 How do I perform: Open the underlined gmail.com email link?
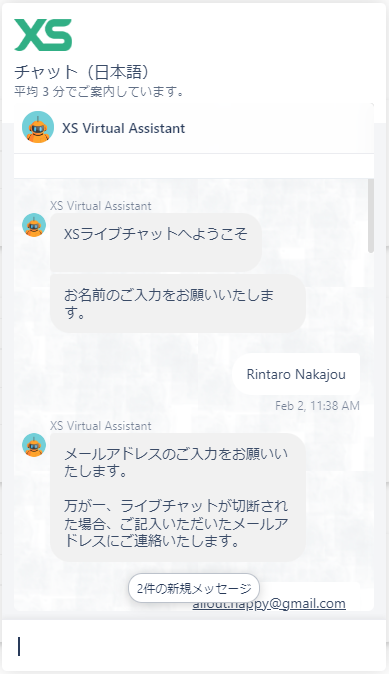(269, 604)
